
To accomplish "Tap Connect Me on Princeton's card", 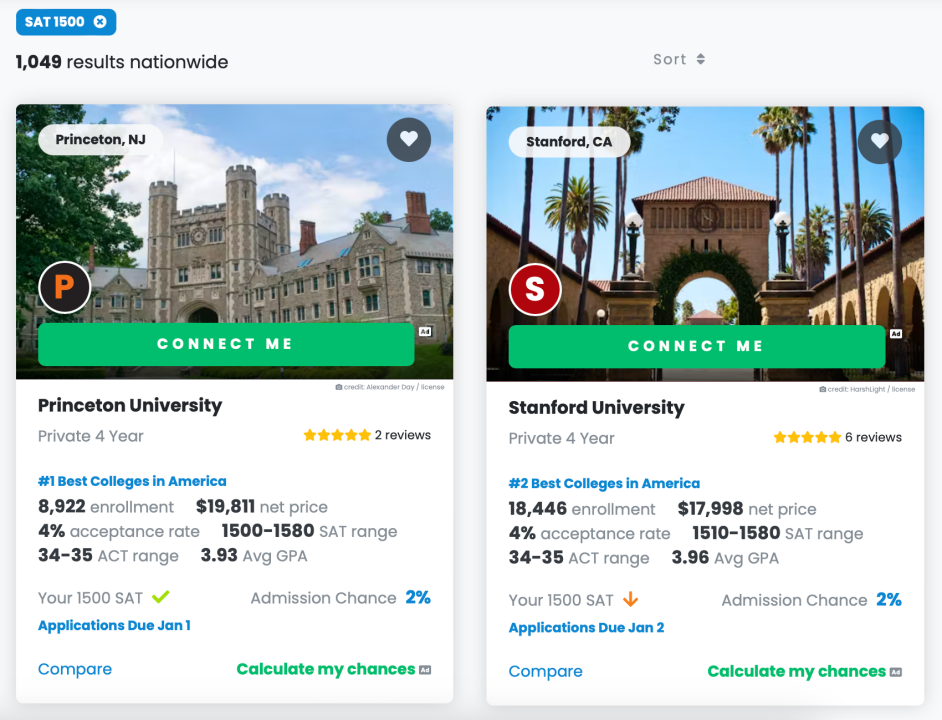I will pyautogui.click(x=226, y=344).
